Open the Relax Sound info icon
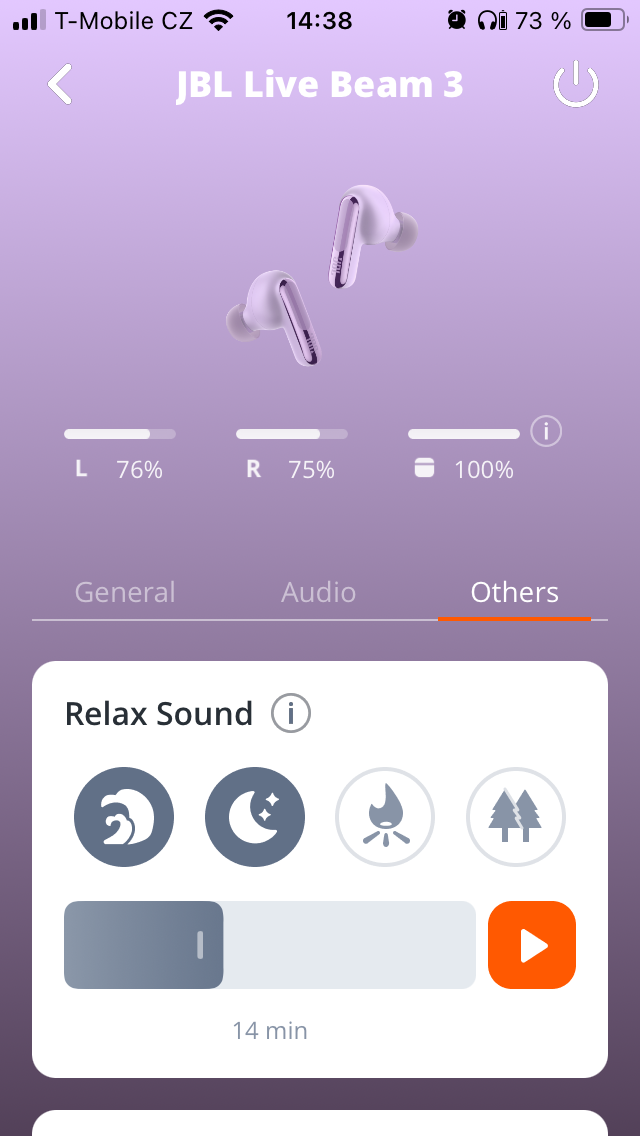 pyautogui.click(x=291, y=714)
